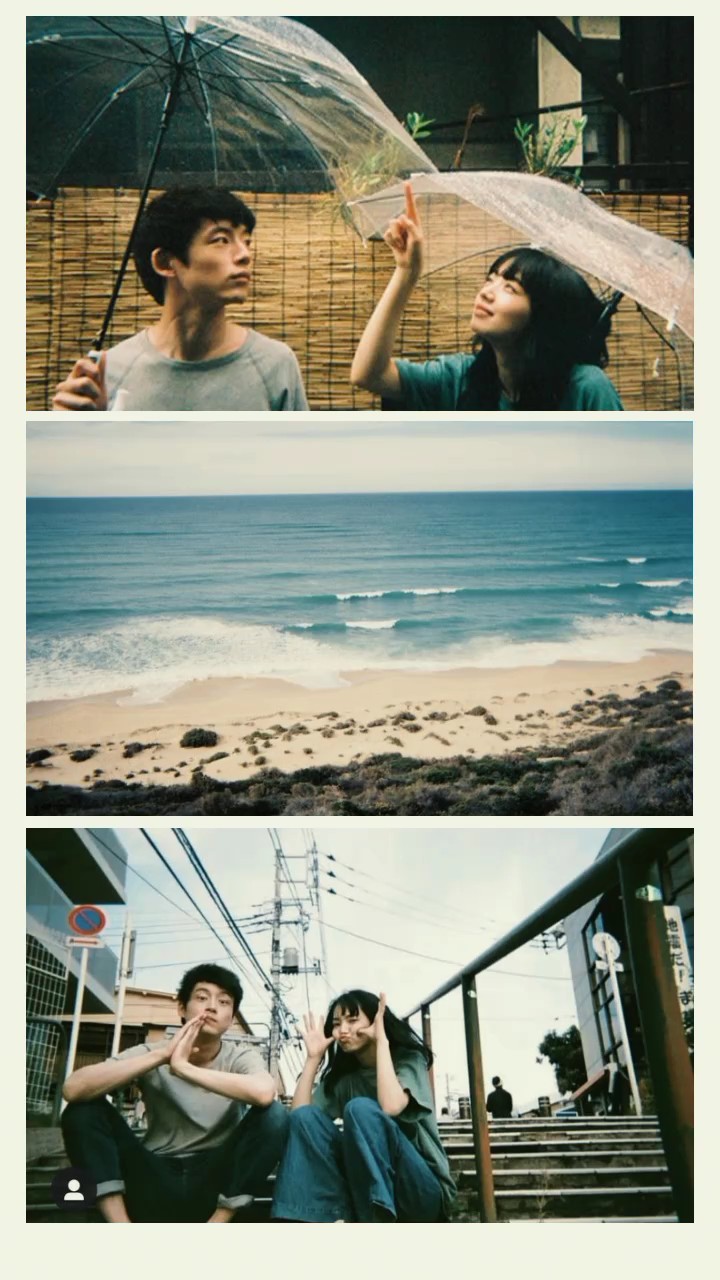Show people tagged in this photo
The width and height of the screenshot is (720, 1280).
(74, 1190)
